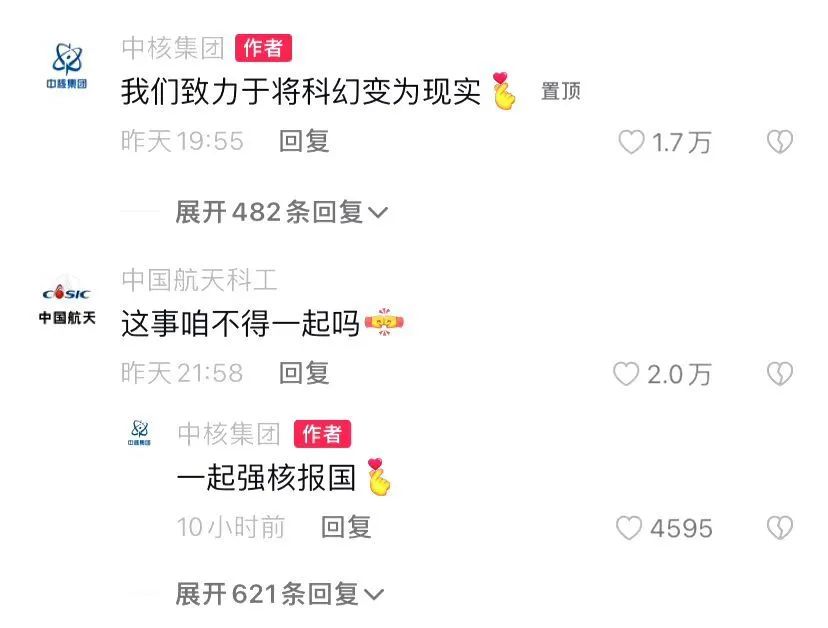Open the 中国航天科工 username link
This screenshot has width=828, height=628.
(199, 278)
